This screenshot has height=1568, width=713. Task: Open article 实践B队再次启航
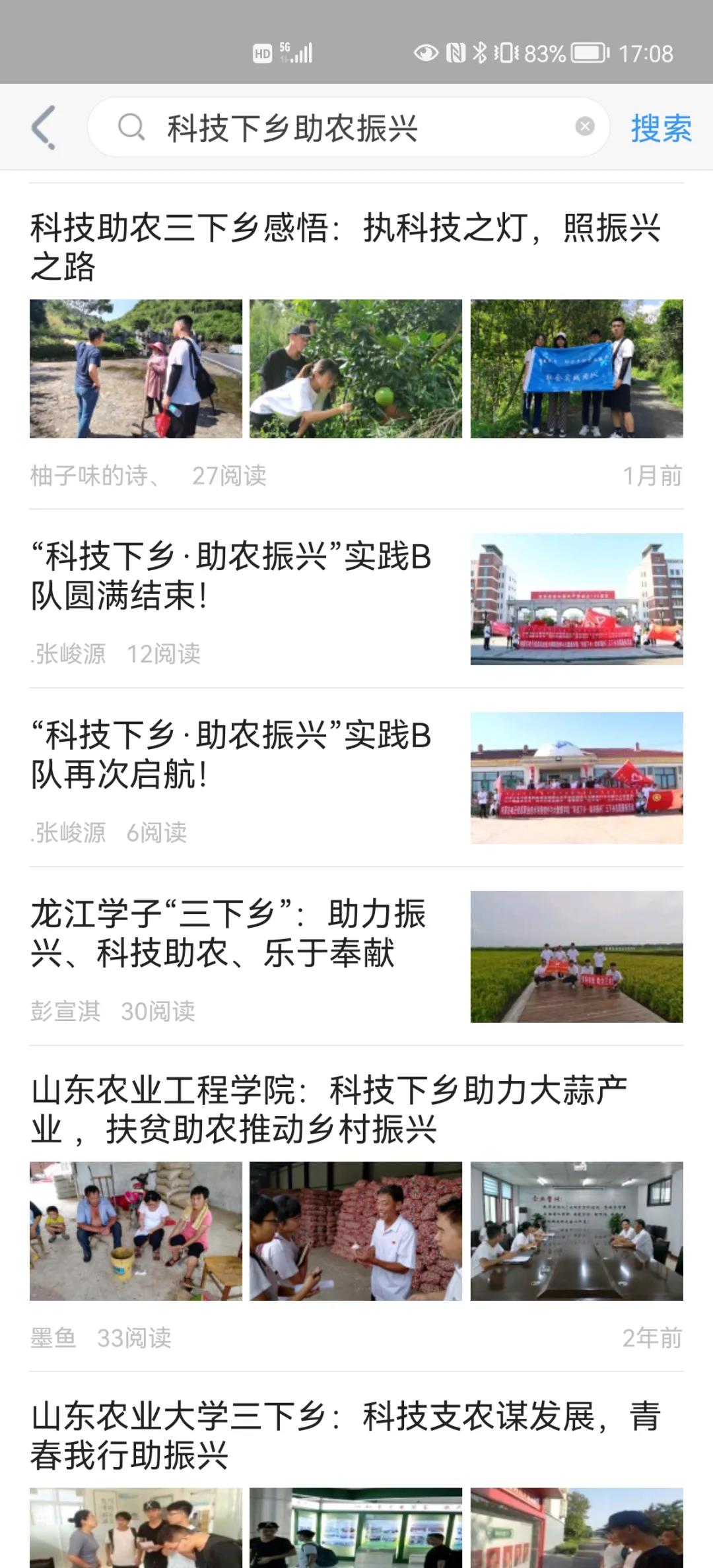(231, 754)
